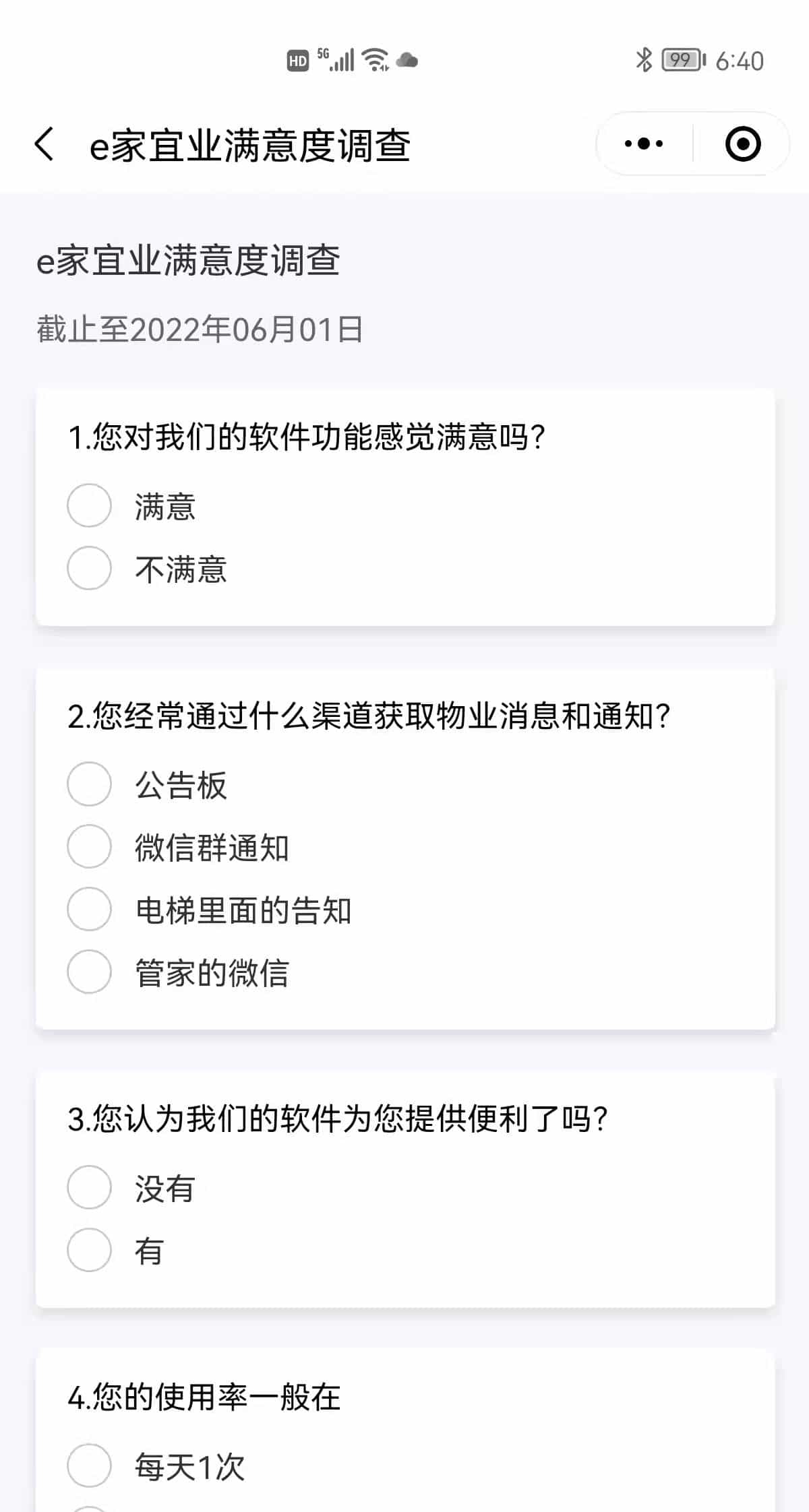
Task: Open the mini-program more options menu
Action: [x=642, y=143]
